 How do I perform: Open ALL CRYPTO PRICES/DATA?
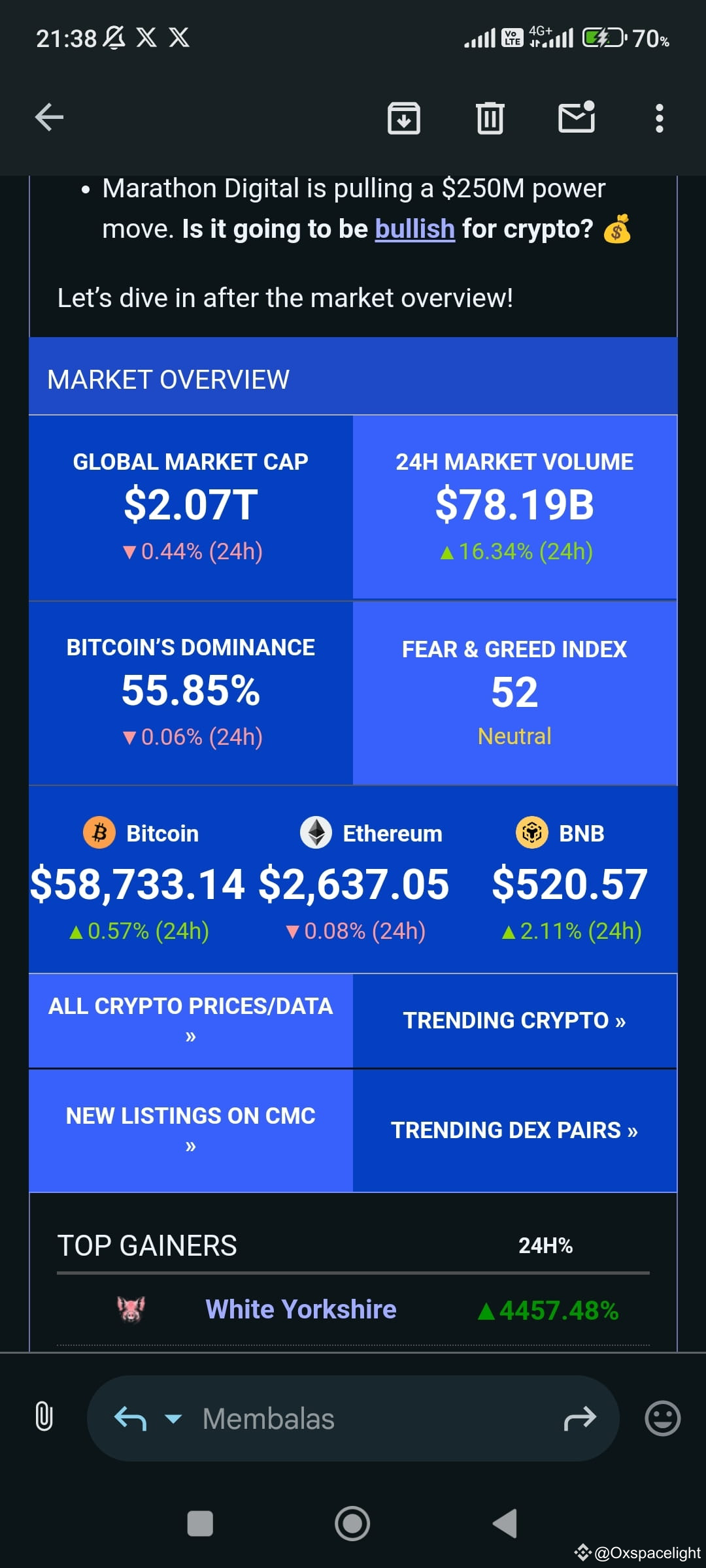tap(190, 1021)
